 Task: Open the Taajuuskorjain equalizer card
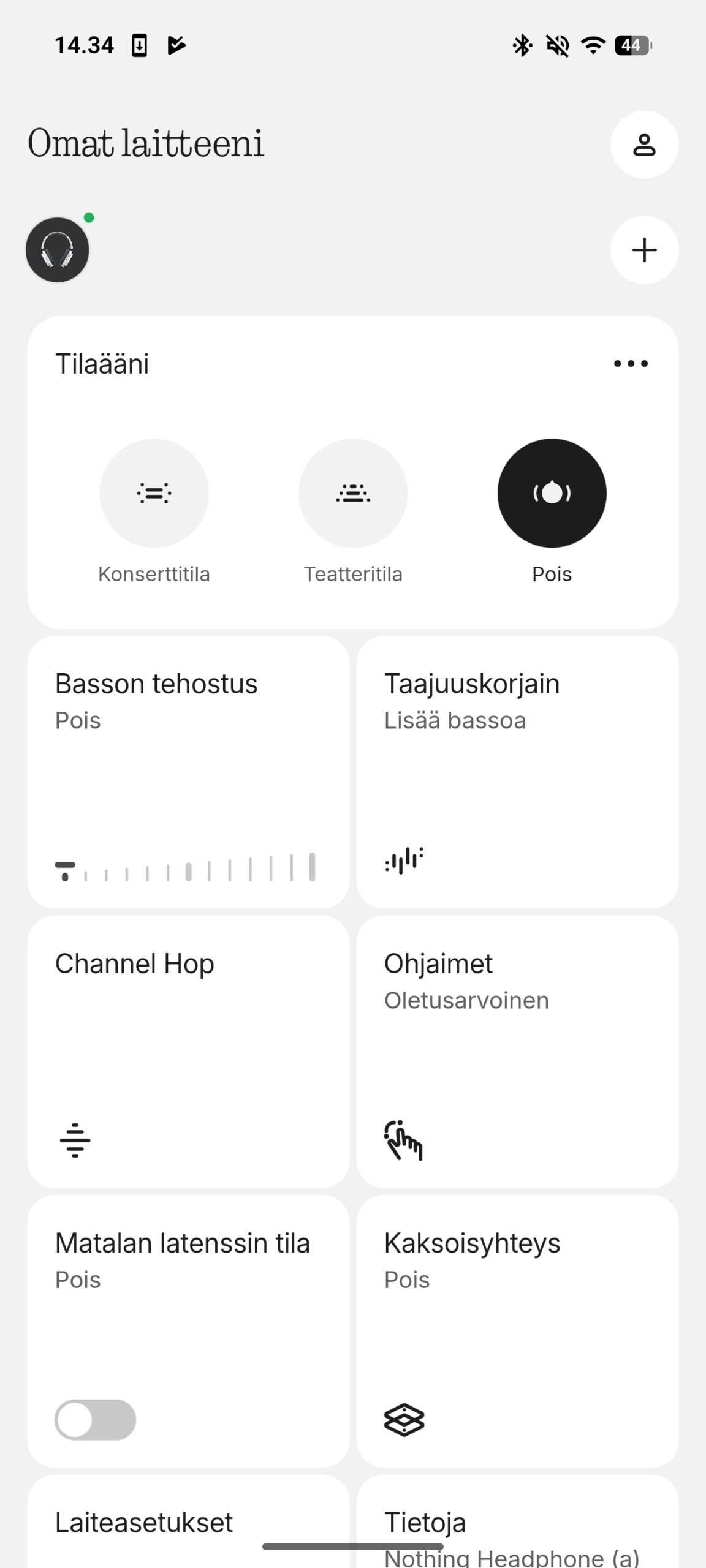[x=517, y=772]
